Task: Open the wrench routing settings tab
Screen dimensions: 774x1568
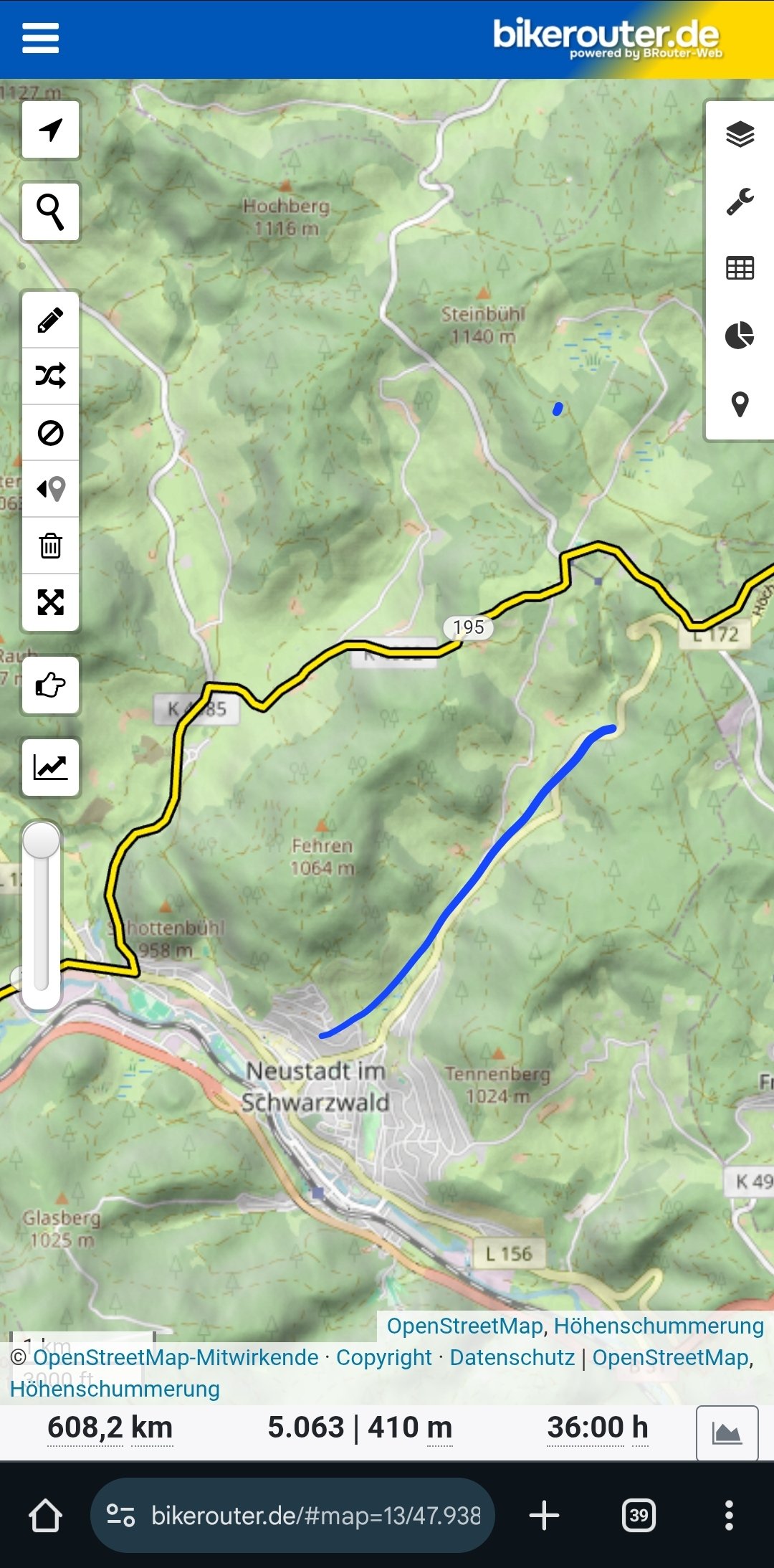Action: [x=740, y=201]
